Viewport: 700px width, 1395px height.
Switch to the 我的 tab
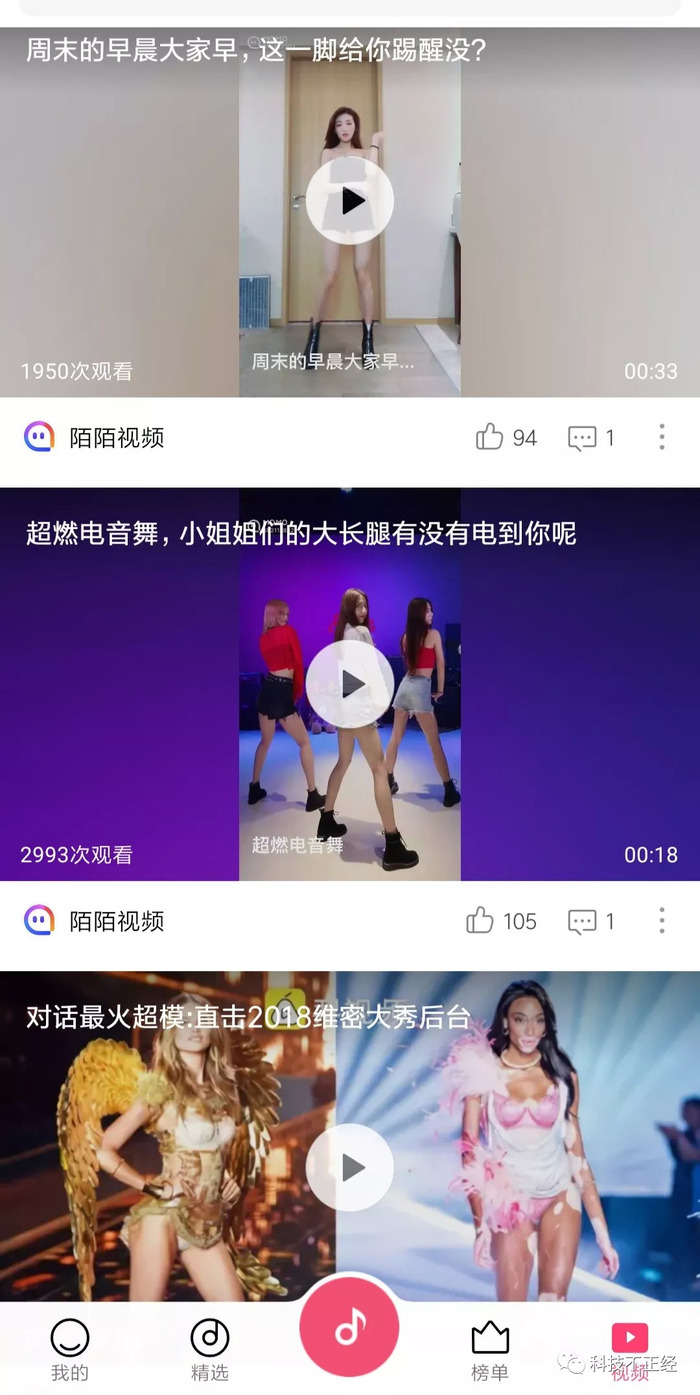pyautogui.click(x=70, y=1349)
